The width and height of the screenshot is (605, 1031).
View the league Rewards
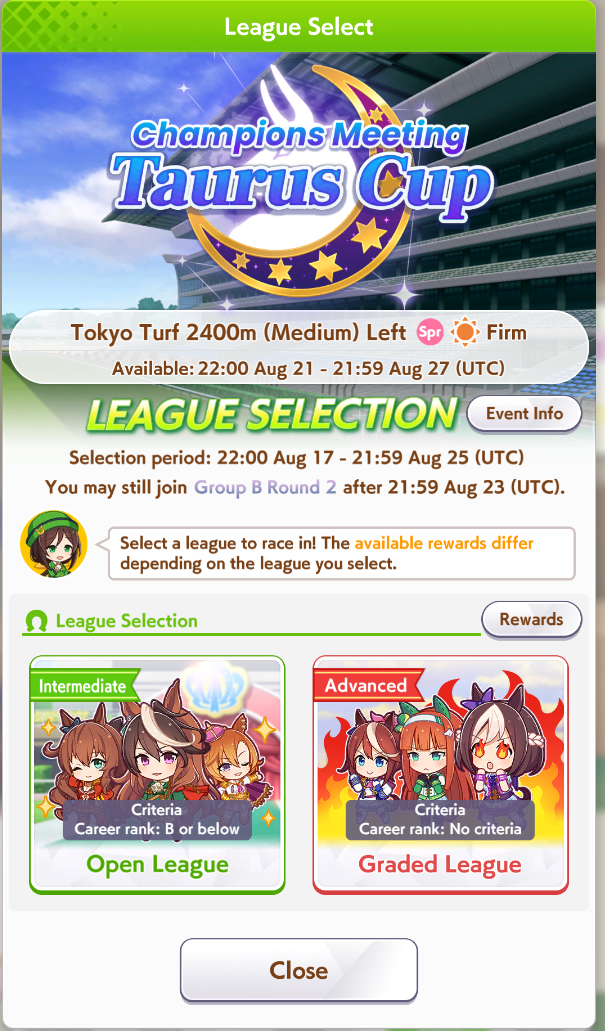point(531,619)
